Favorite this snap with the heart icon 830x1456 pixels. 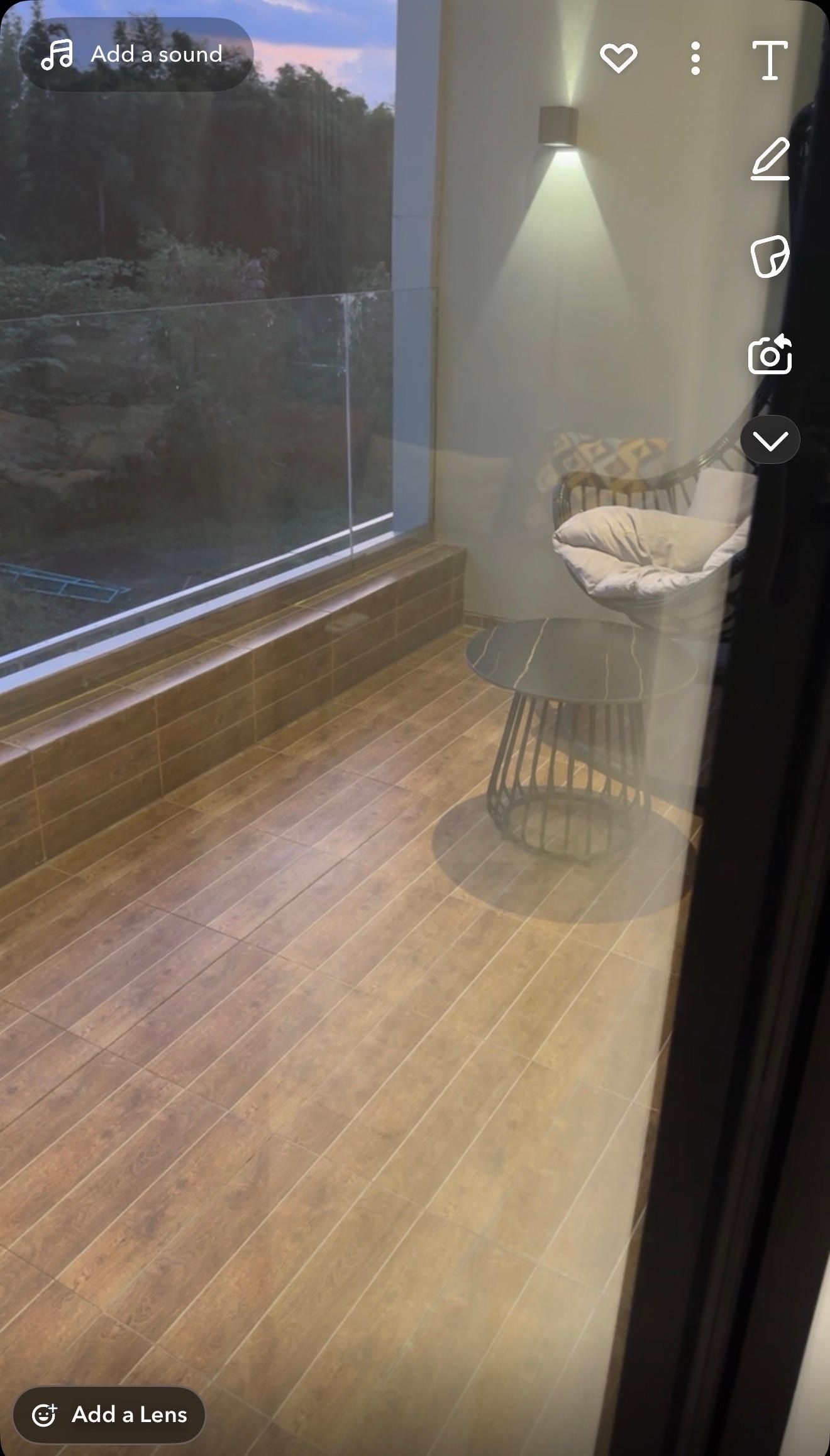pos(618,58)
